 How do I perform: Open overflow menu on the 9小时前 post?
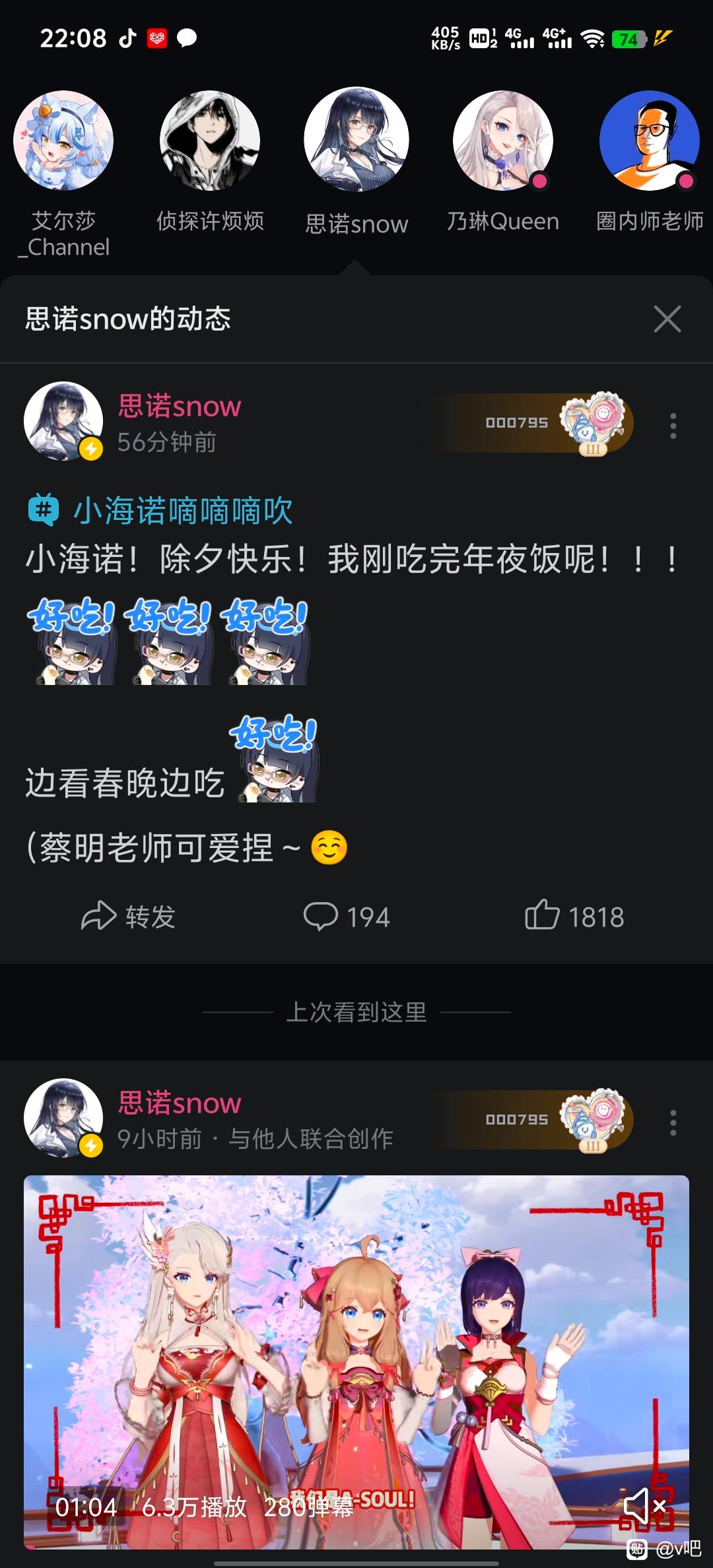673,1123
